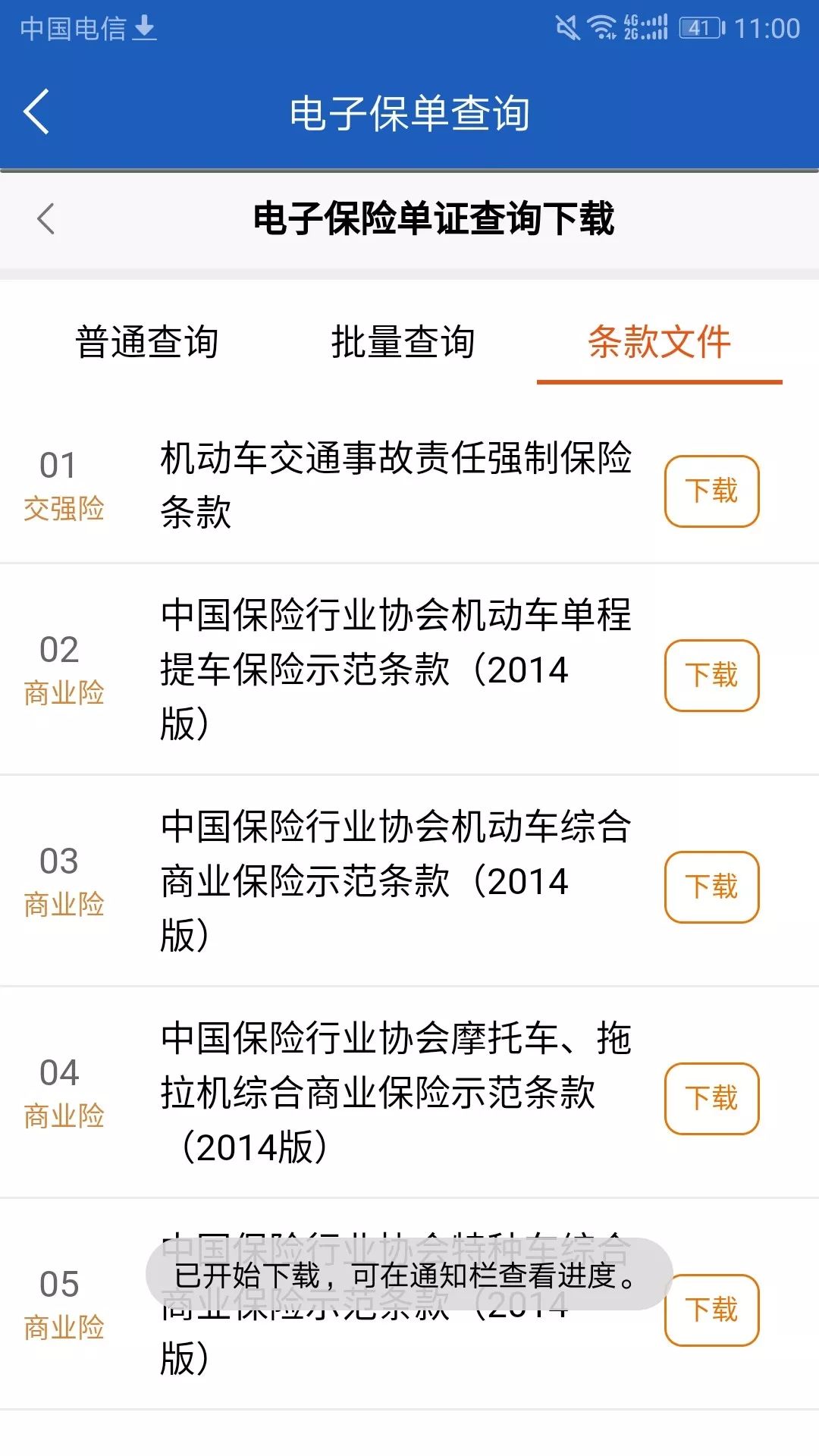Download item 01 交强险 clause file
Viewport: 819px width, 1456px height.
click(x=711, y=491)
